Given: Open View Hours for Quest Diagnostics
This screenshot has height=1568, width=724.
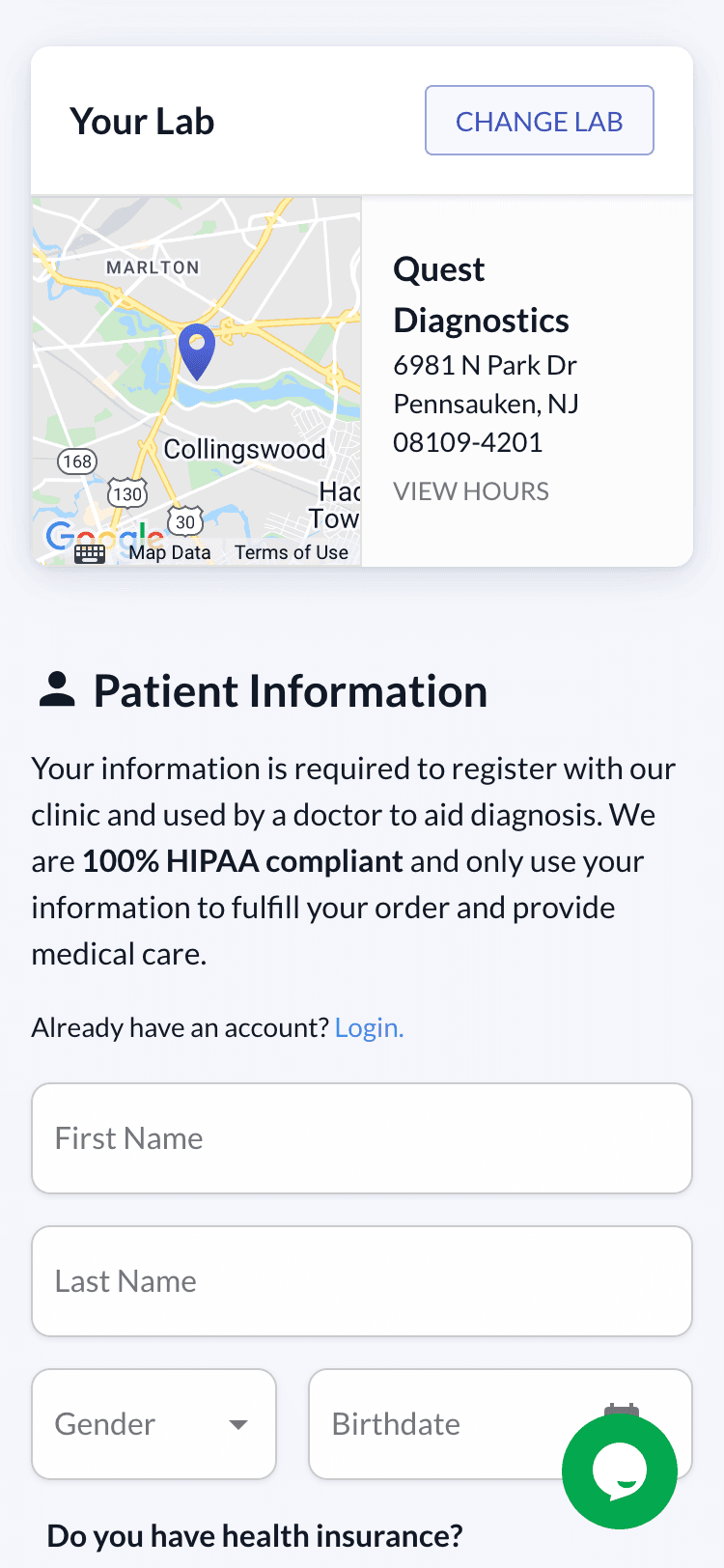Looking at the screenshot, I should click(471, 491).
